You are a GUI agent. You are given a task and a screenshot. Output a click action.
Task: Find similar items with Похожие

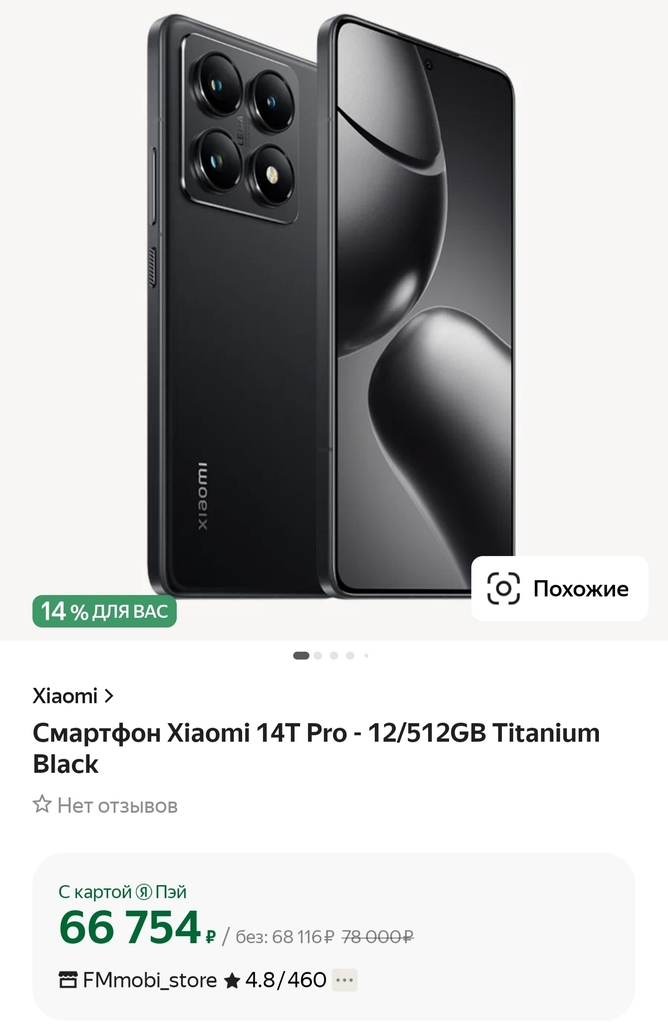[x=559, y=588]
